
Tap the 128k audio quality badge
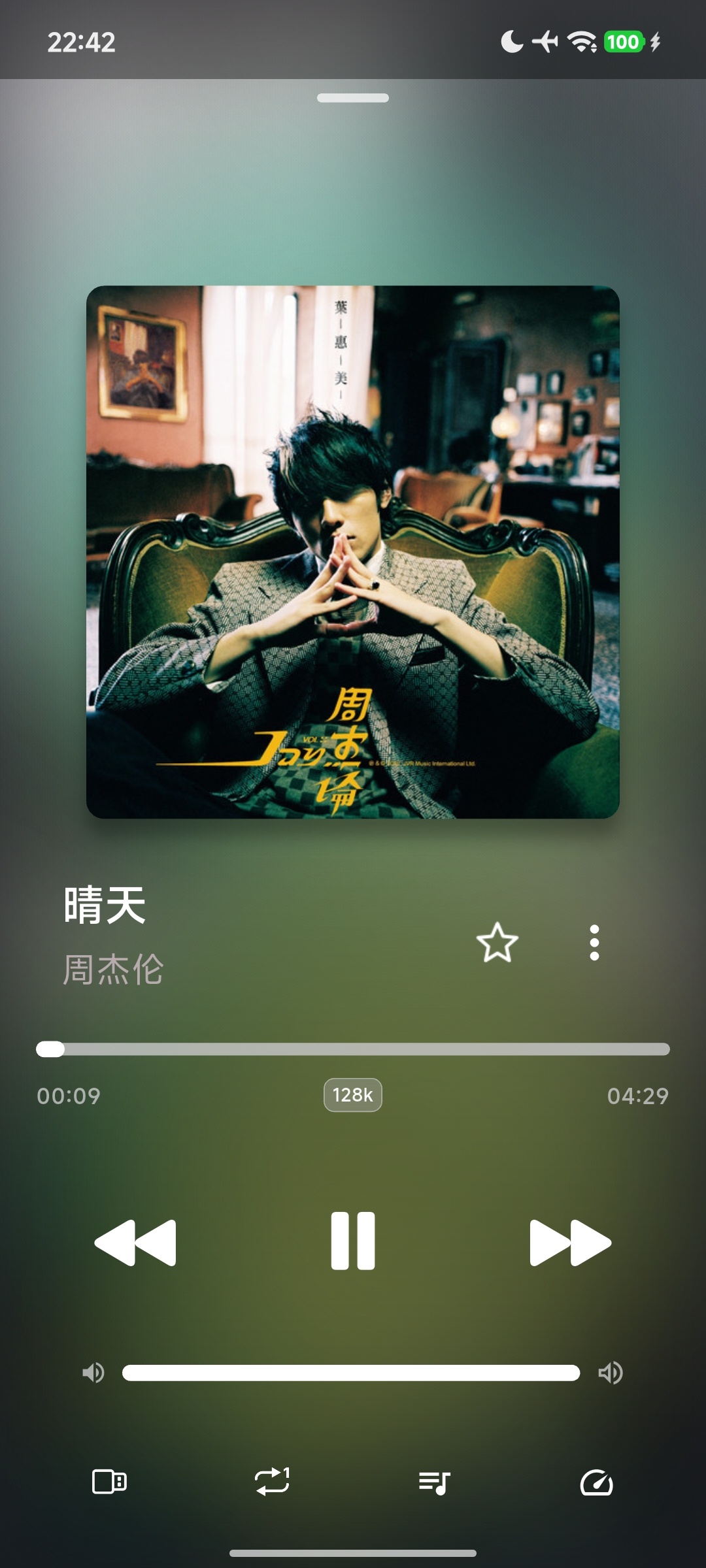tap(352, 1096)
